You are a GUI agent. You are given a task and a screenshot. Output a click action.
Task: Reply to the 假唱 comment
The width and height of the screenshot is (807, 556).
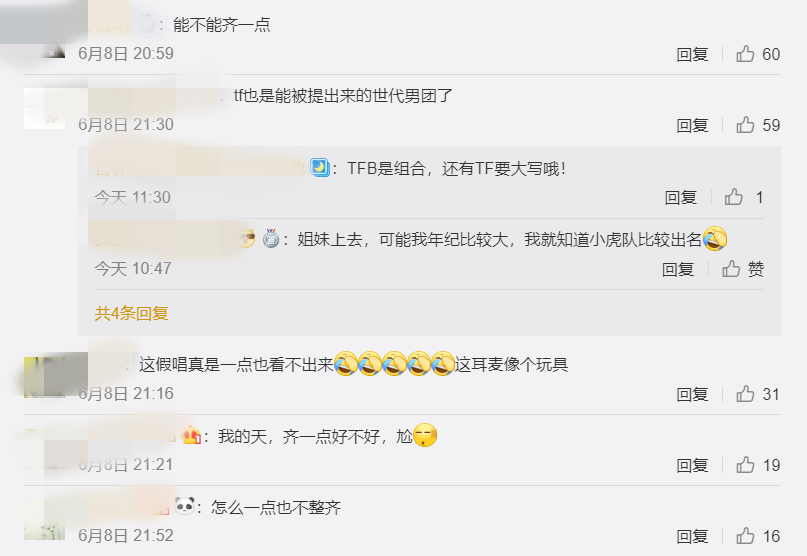click(692, 394)
